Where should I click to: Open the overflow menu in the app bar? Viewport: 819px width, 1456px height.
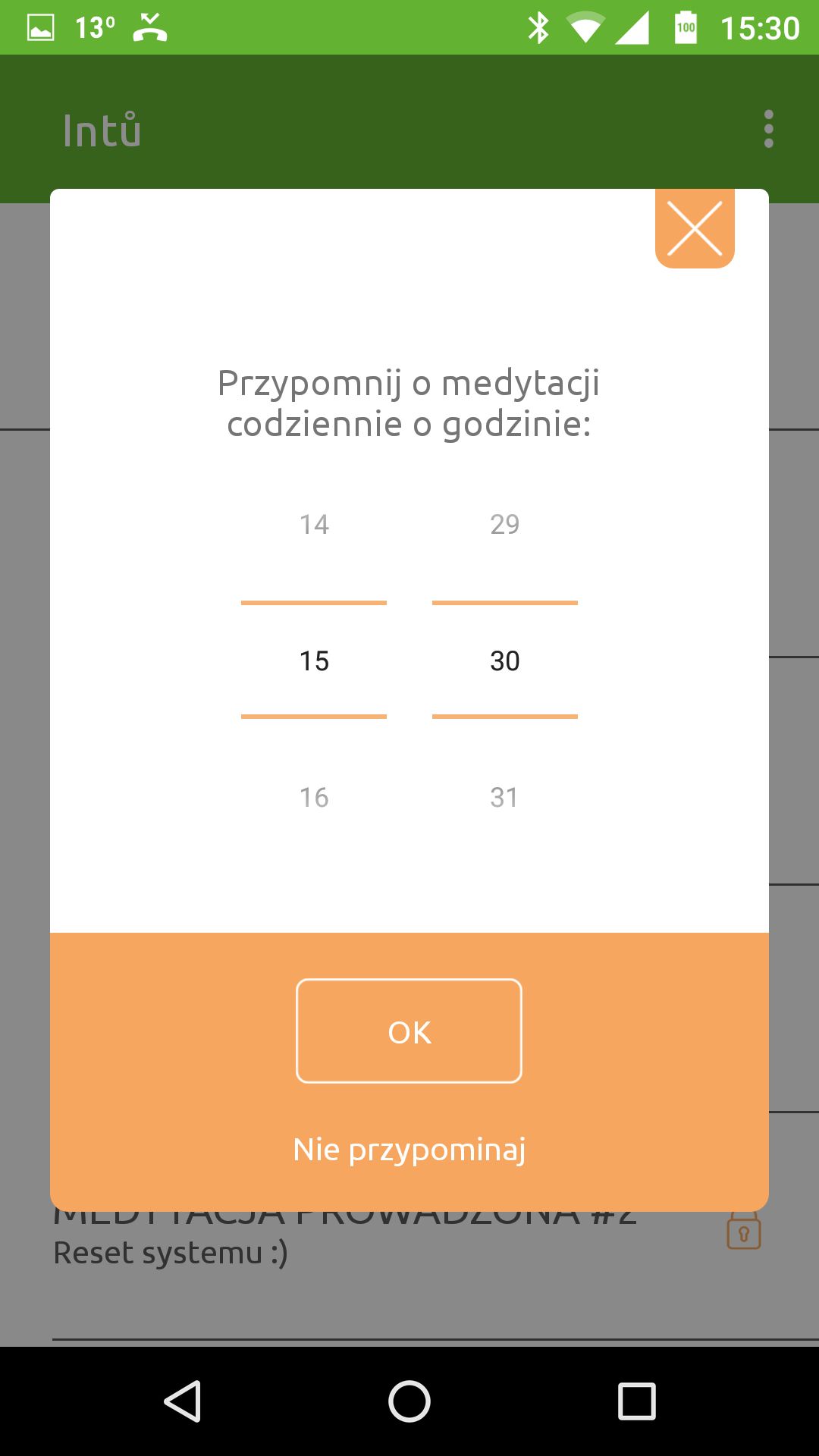[769, 129]
